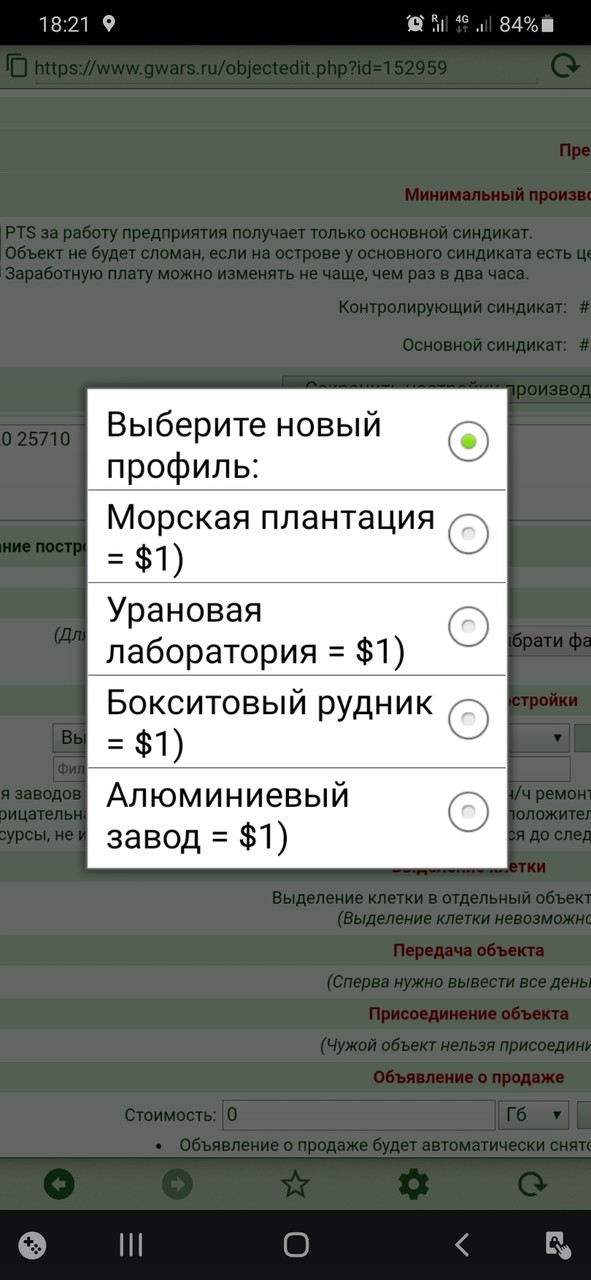Open browser settings gear
This screenshot has height=1280, width=591.
coord(413,1184)
